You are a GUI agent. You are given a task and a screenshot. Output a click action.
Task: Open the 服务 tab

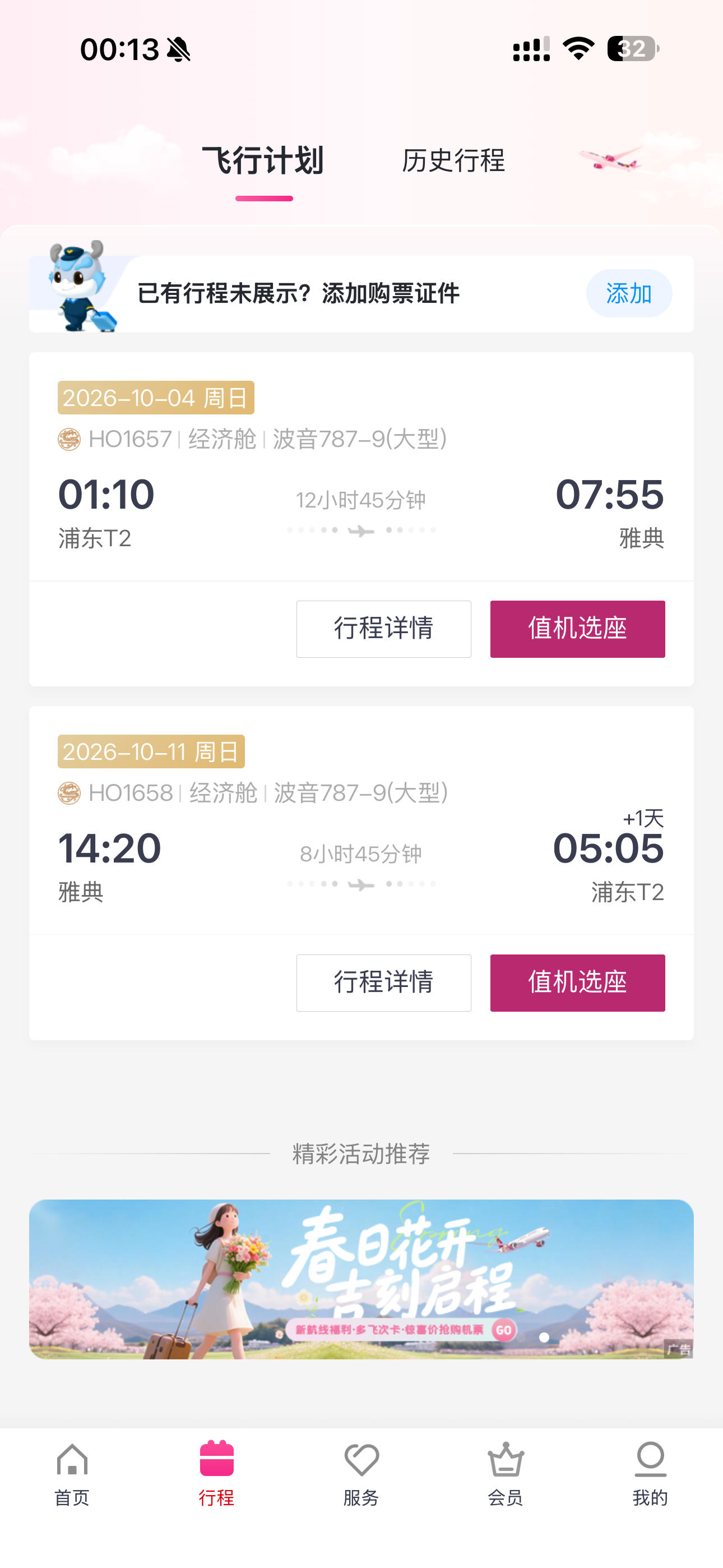pyautogui.click(x=361, y=1473)
